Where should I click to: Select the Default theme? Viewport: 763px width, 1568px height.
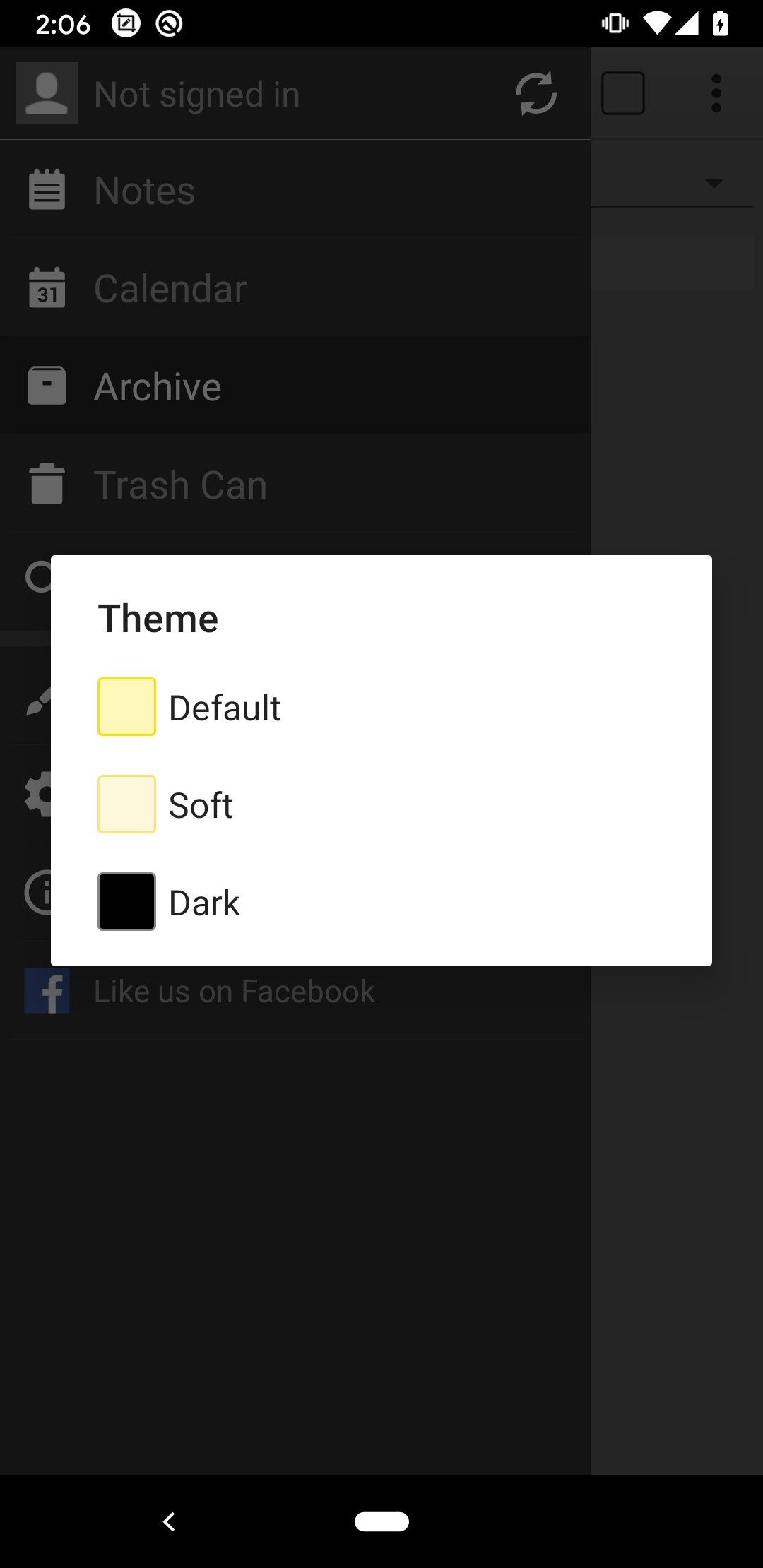click(381, 707)
